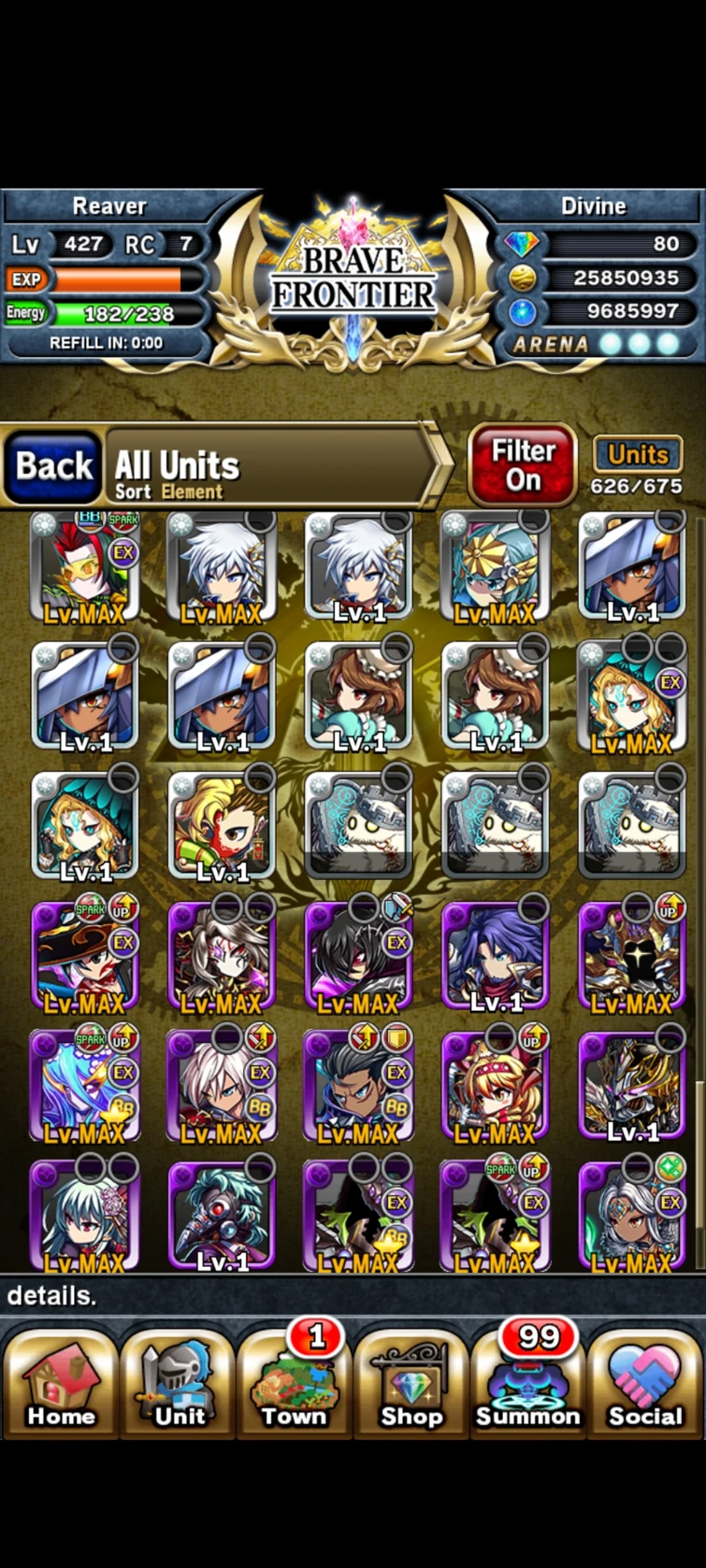Select the blue-haired dark unit at Lv.1
This screenshot has width=706, height=1568.
tap(495, 958)
